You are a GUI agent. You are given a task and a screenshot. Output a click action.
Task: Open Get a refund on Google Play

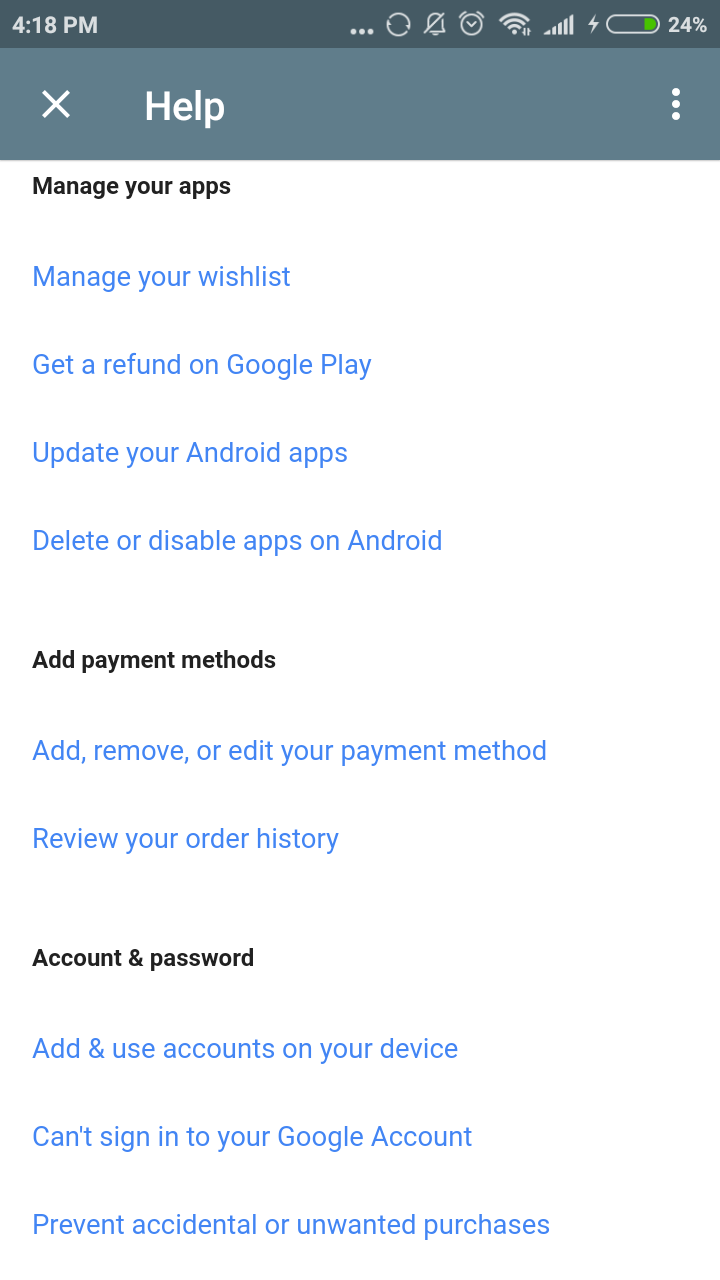[x=202, y=365]
